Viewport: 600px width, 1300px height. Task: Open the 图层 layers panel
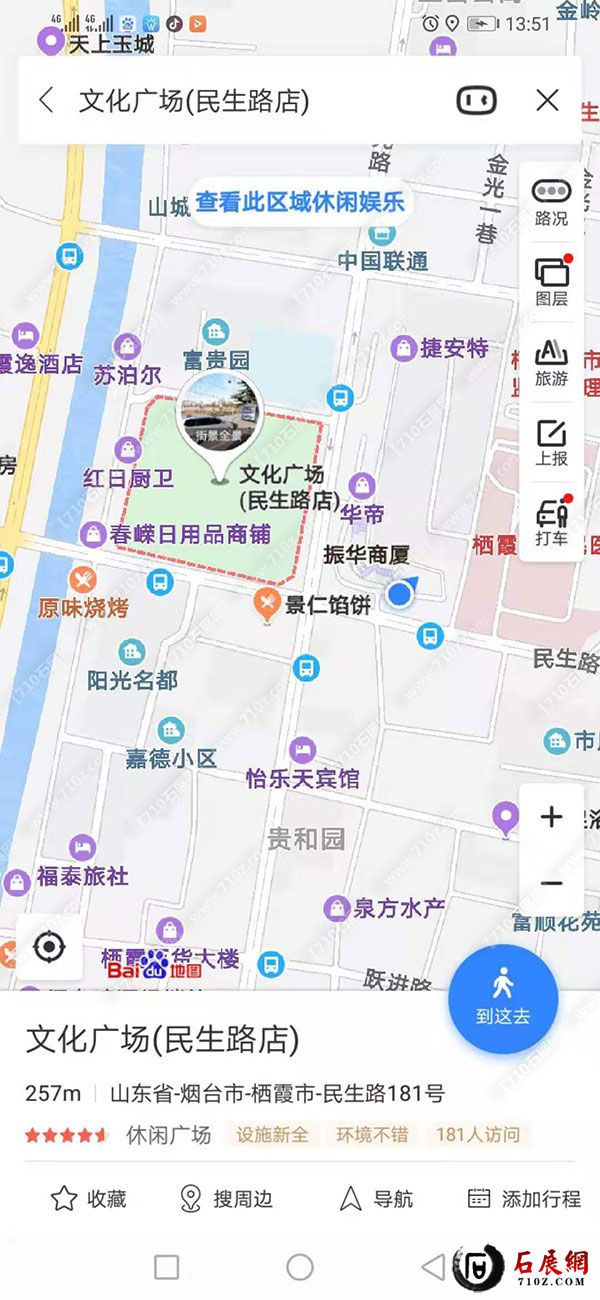(551, 282)
